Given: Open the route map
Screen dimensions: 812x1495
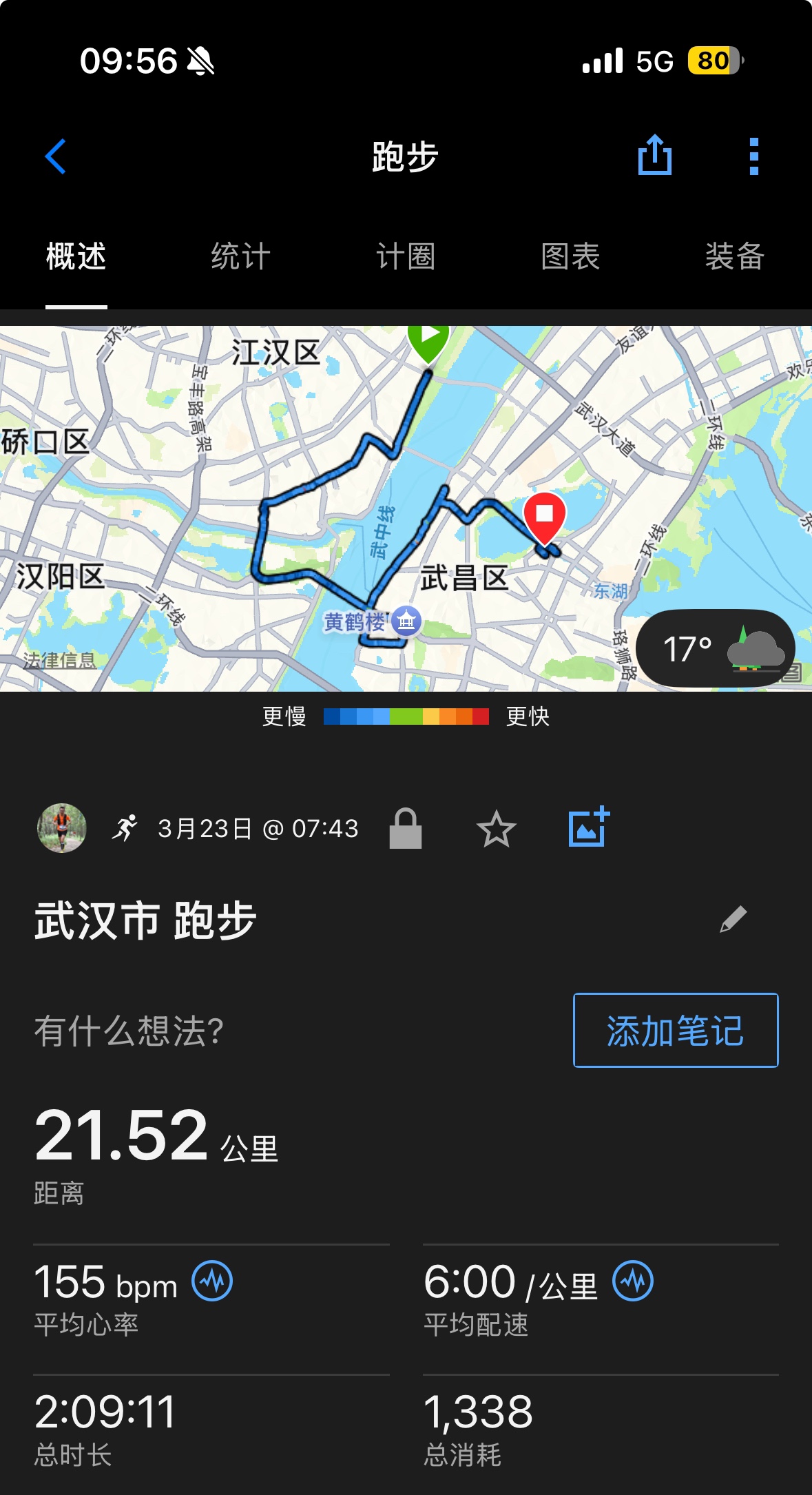Looking at the screenshot, I should pyautogui.click(x=406, y=508).
